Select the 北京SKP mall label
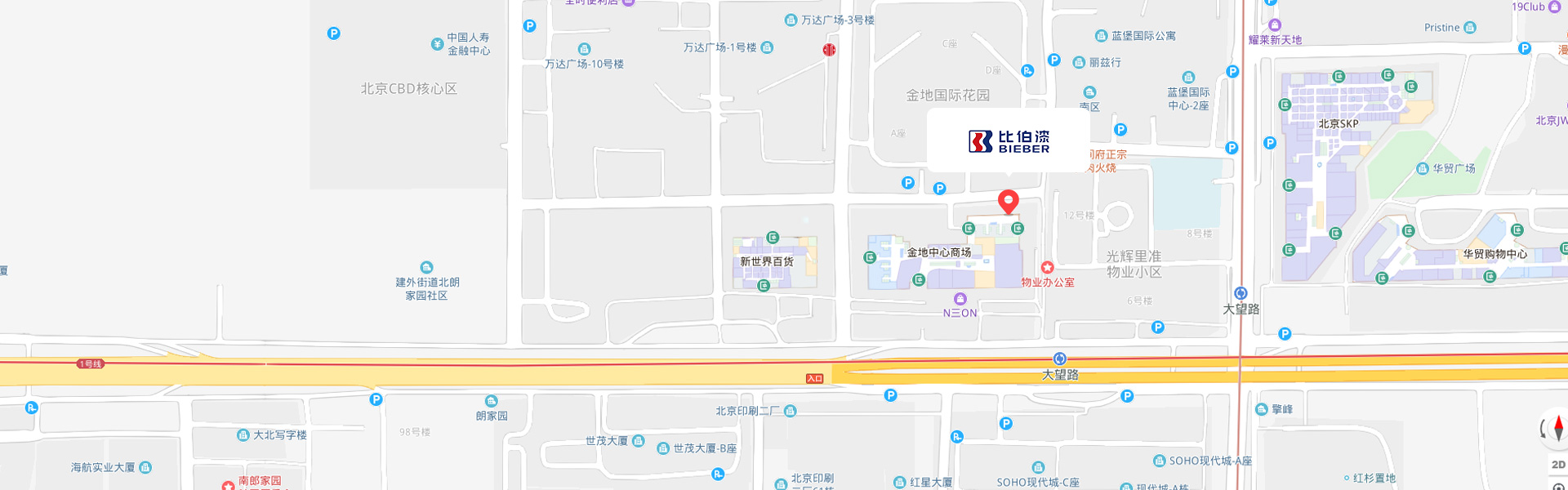Screen dimensions: 1568x490 click(x=1338, y=124)
